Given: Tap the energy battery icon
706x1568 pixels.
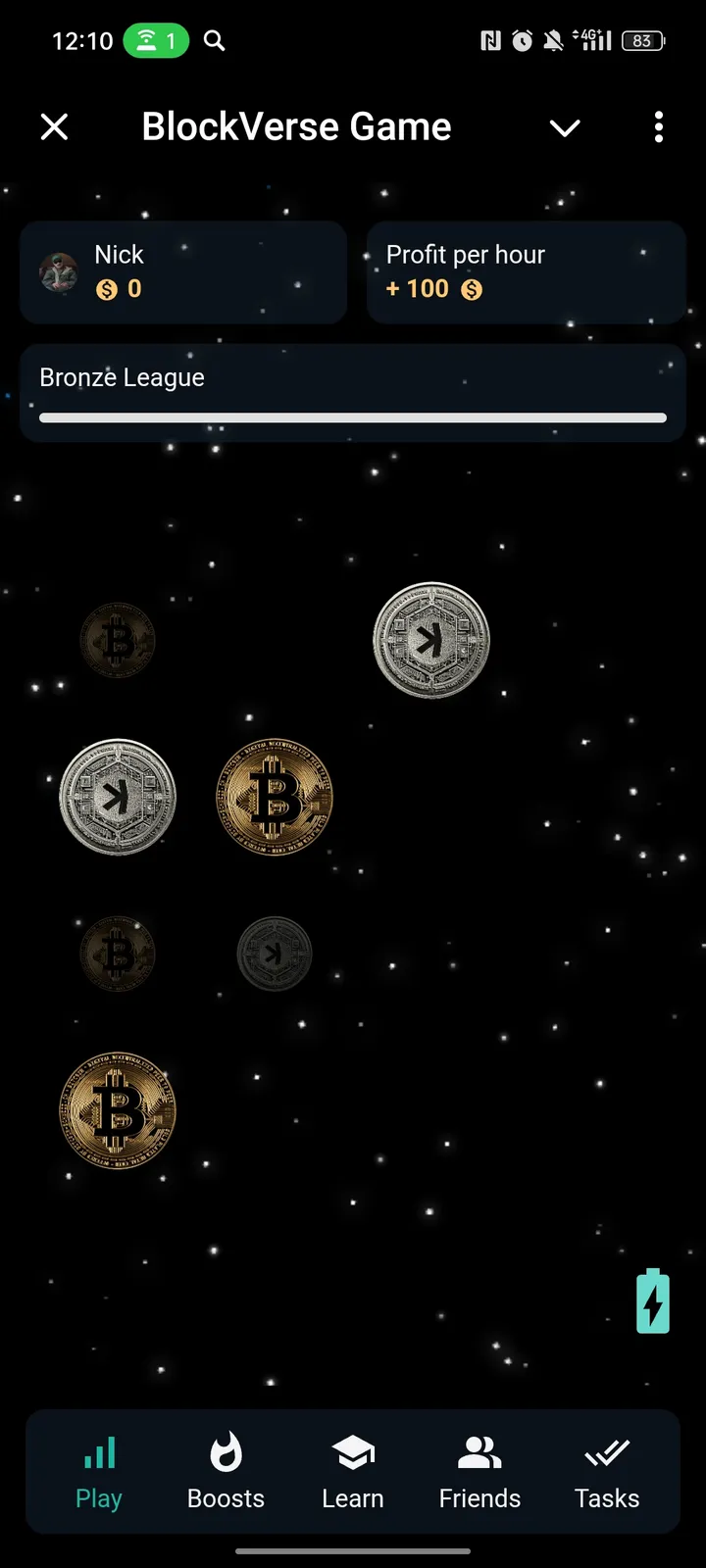Looking at the screenshot, I should [x=652, y=1301].
